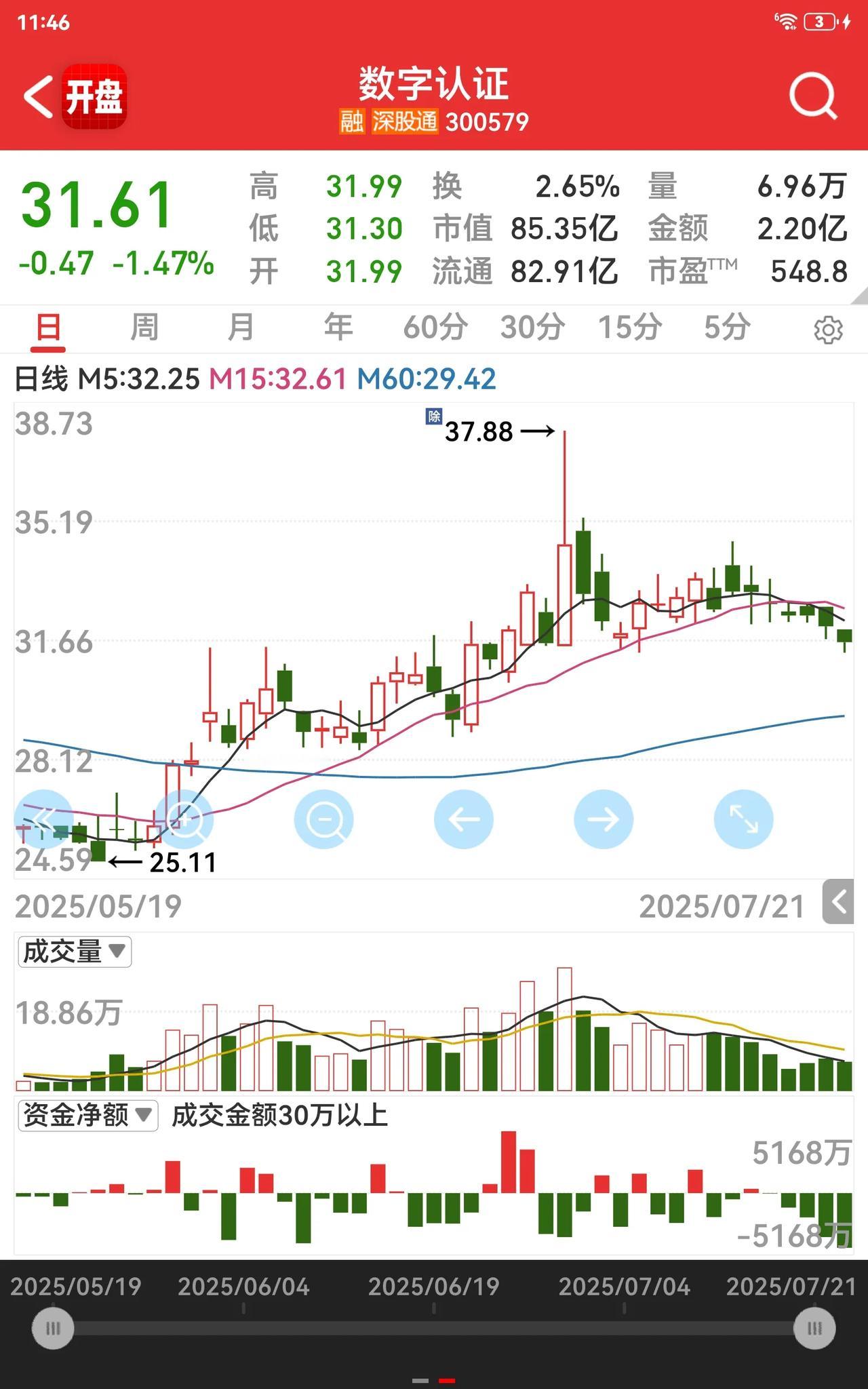
Task: Show the 30分 chart
Action: (533, 328)
